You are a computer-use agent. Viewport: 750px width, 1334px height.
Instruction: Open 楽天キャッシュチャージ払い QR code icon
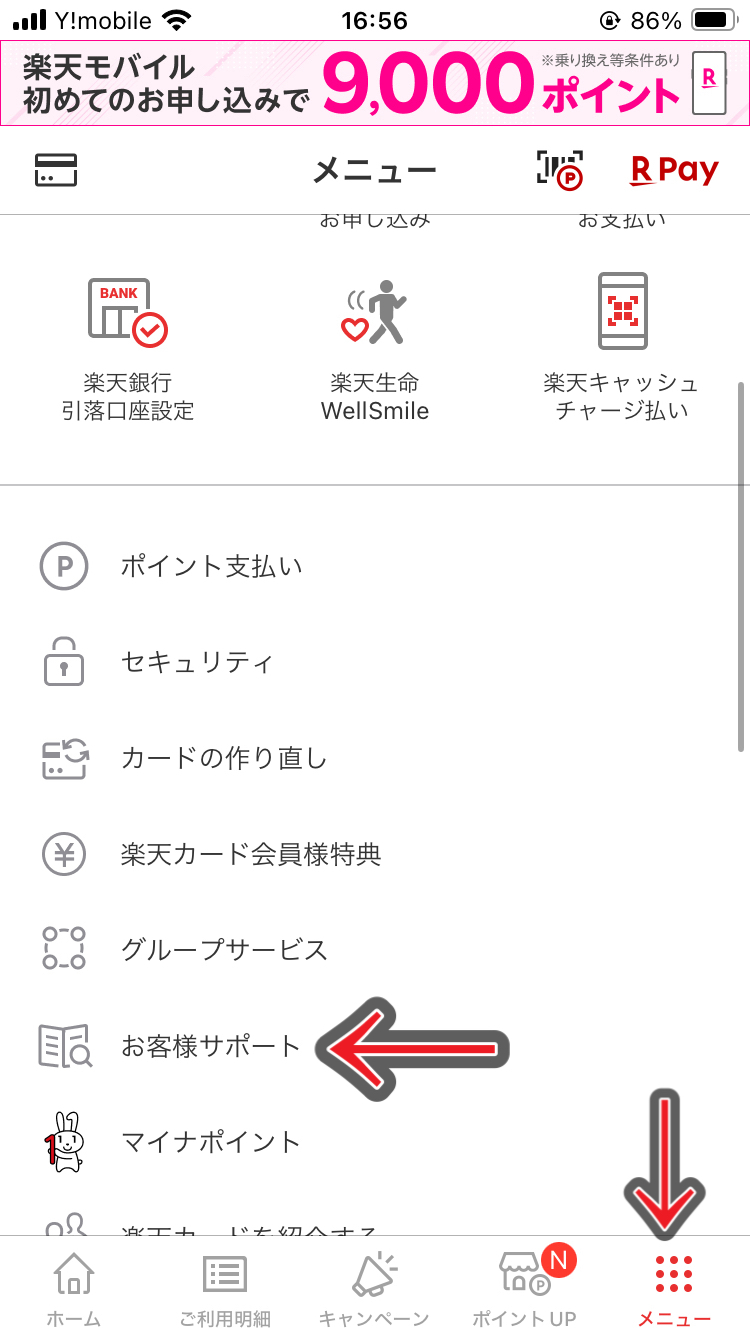tap(622, 311)
